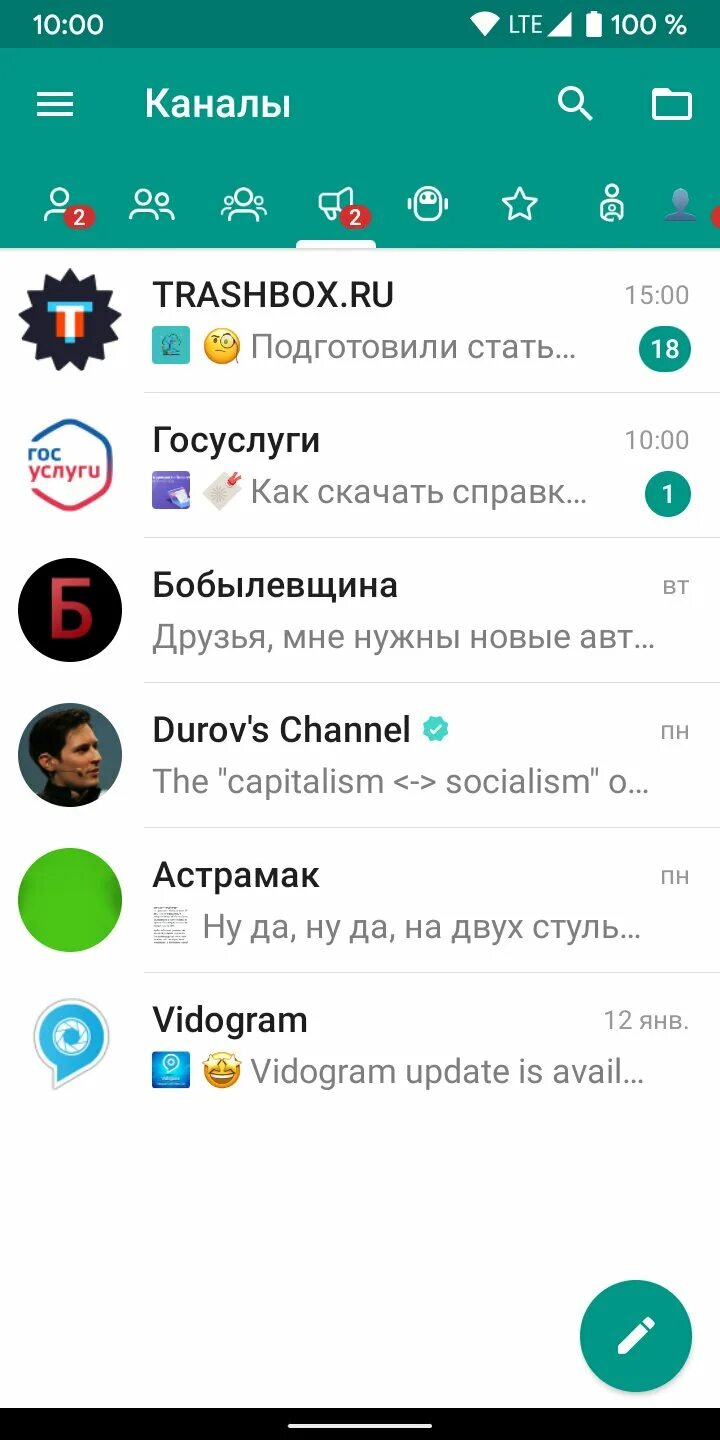Switch to the star favorites tab
Image resolution: width=720 pixels, height=1440 pixels.
click(520, 205)
